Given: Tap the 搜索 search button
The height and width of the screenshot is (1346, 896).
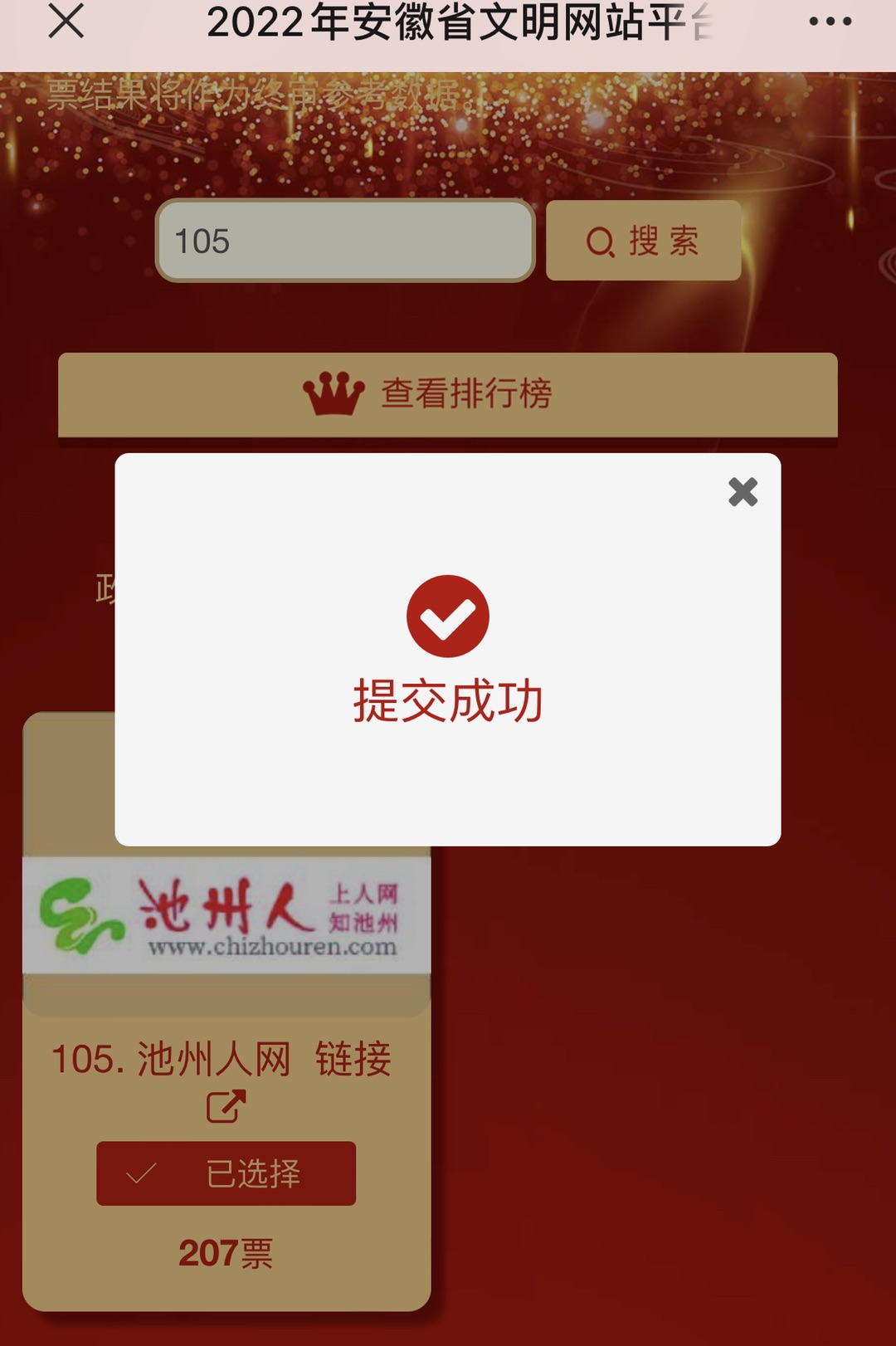Looking at the screenshot, I should click(x=643, y=241).
